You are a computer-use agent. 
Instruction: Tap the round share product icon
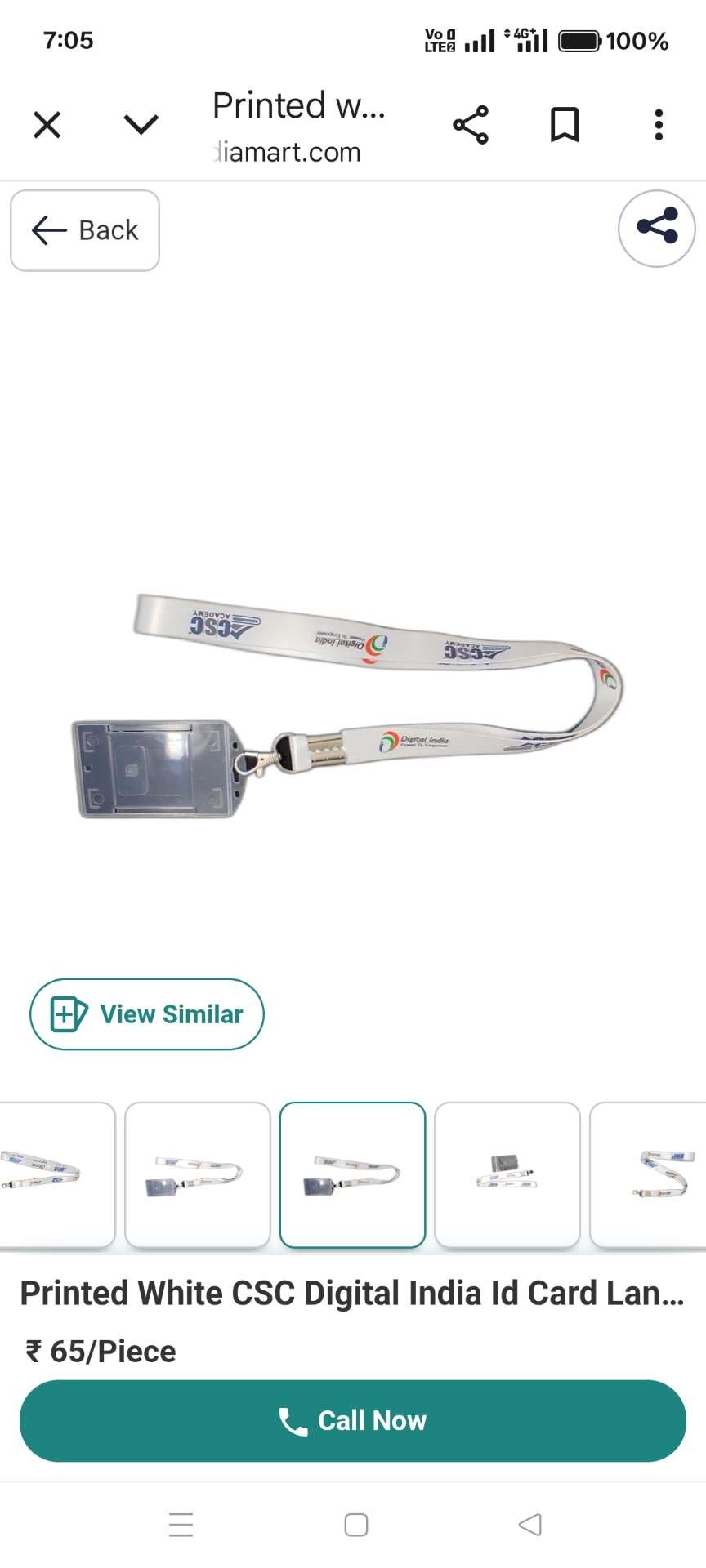[x=656, y=228]
